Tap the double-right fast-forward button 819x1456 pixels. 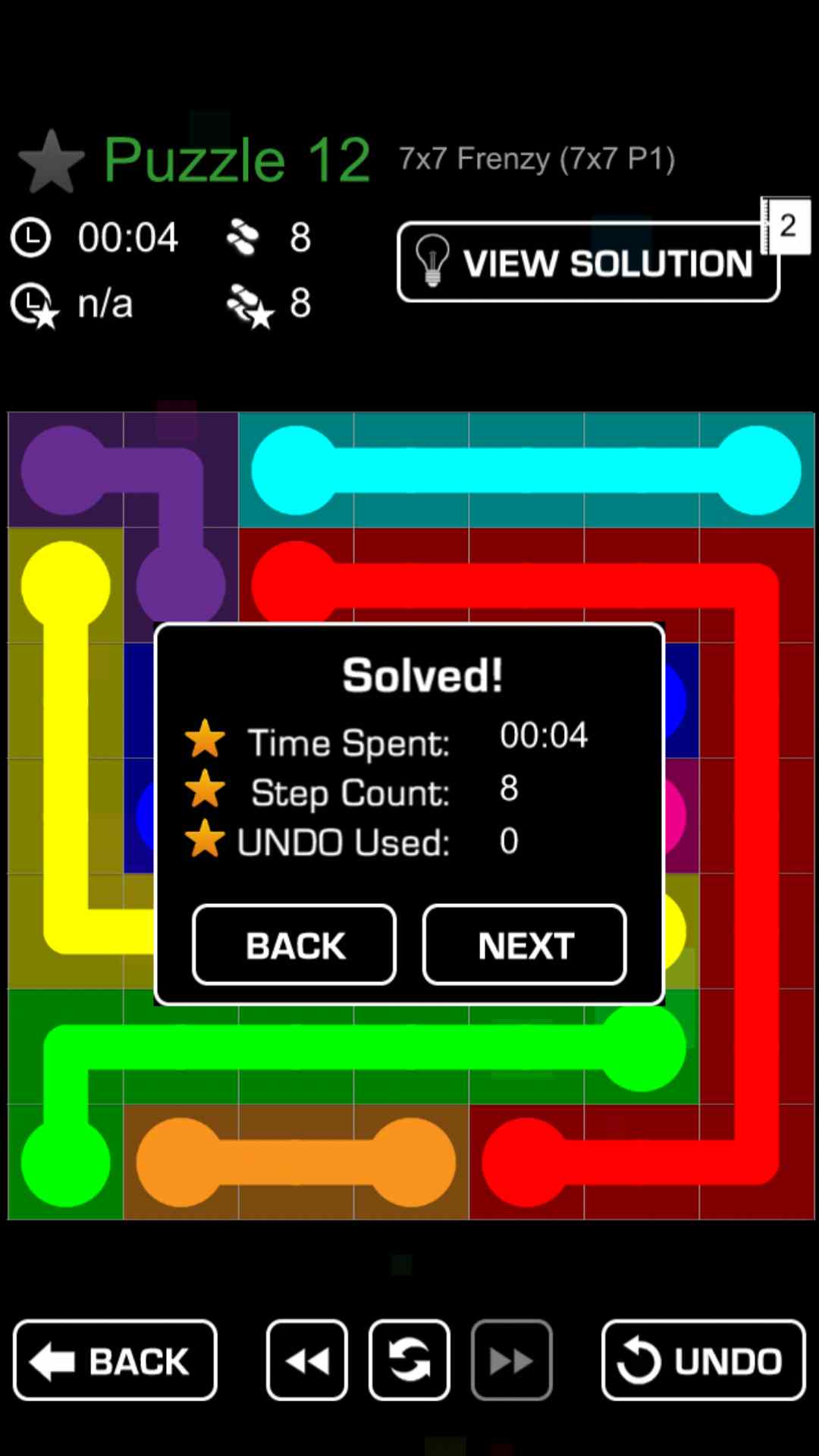[512, 1360]
